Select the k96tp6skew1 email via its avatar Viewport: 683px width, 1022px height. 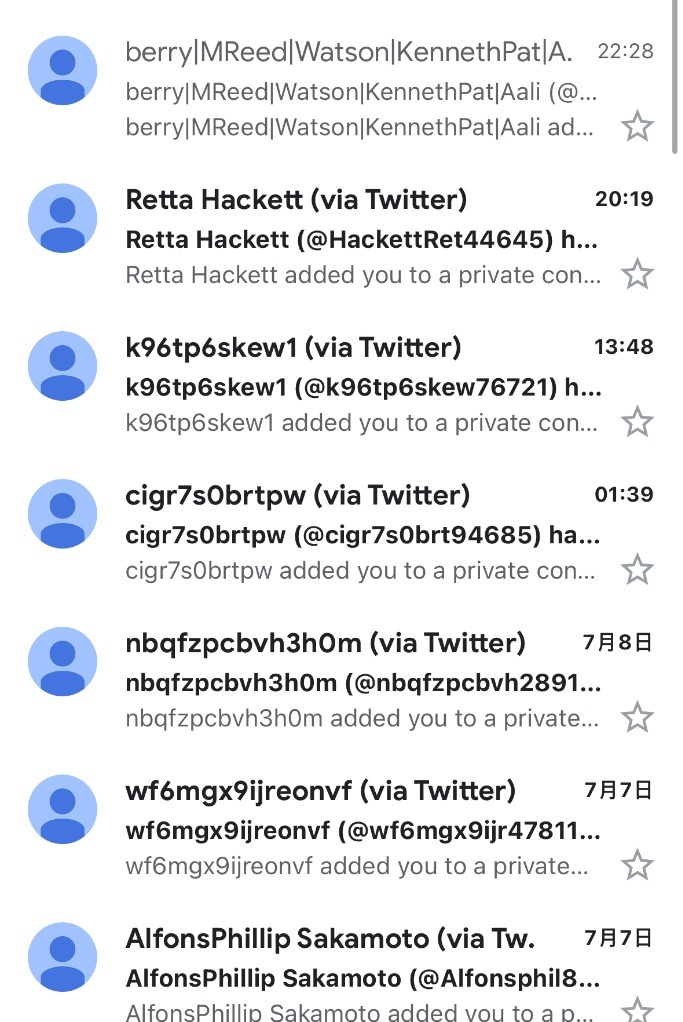point(63,366)
